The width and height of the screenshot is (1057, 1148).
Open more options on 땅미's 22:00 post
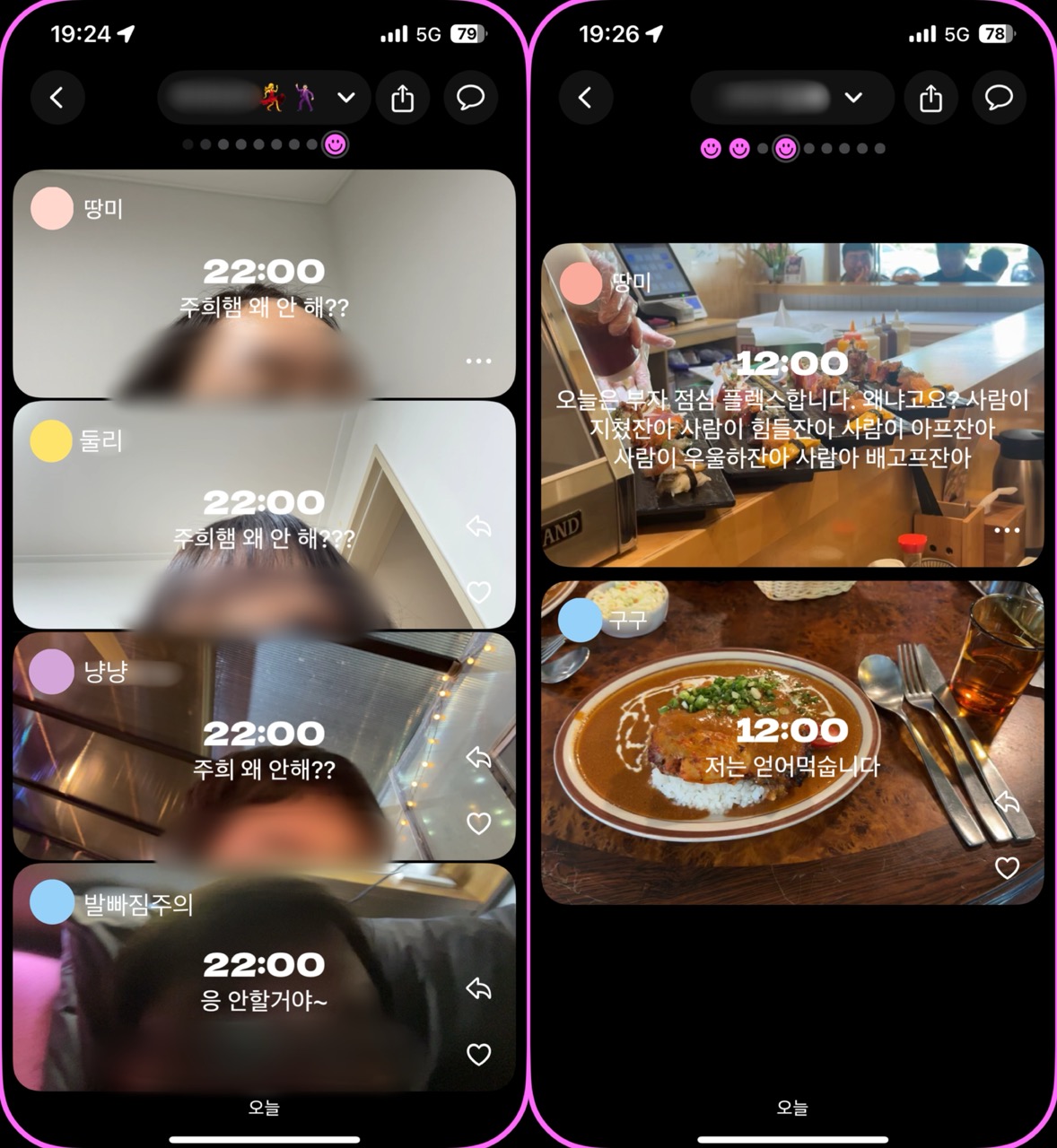point(478,361)
